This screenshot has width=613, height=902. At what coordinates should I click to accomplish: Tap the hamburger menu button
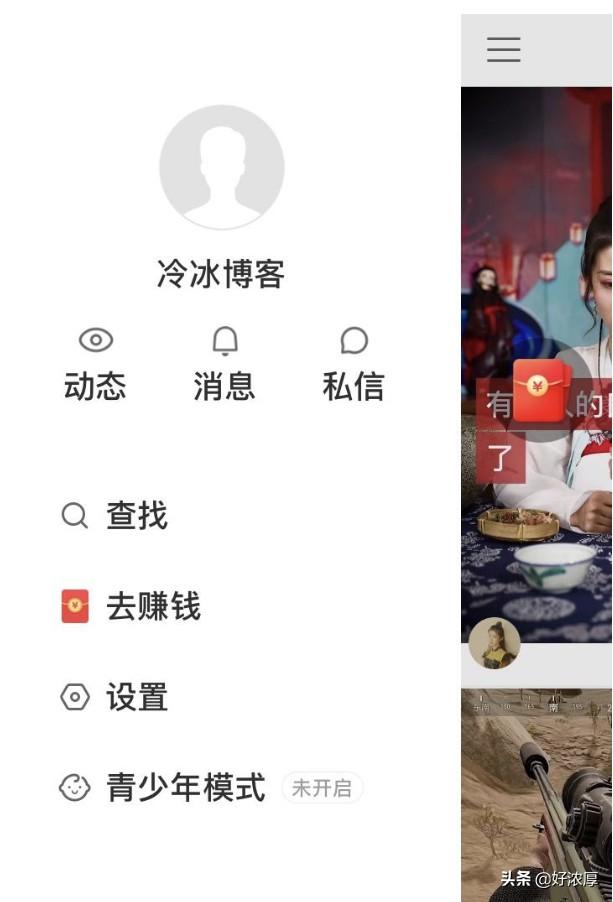tap(503, 49)
